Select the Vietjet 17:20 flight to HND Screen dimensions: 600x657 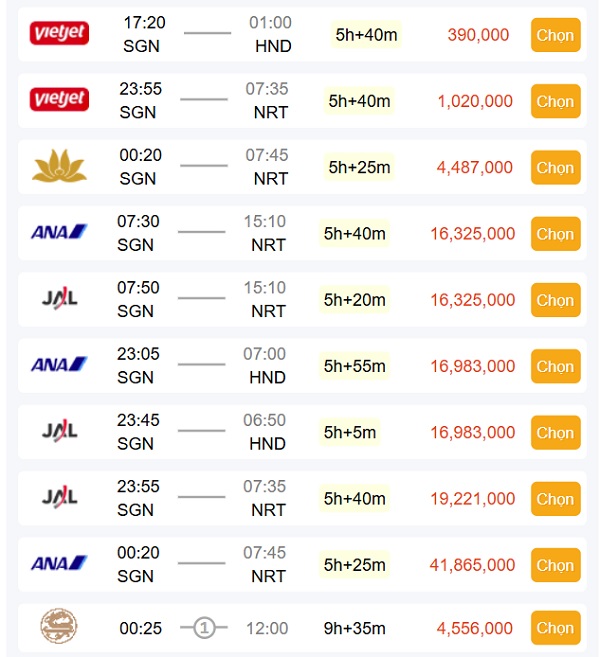click(x=554, y=35)
